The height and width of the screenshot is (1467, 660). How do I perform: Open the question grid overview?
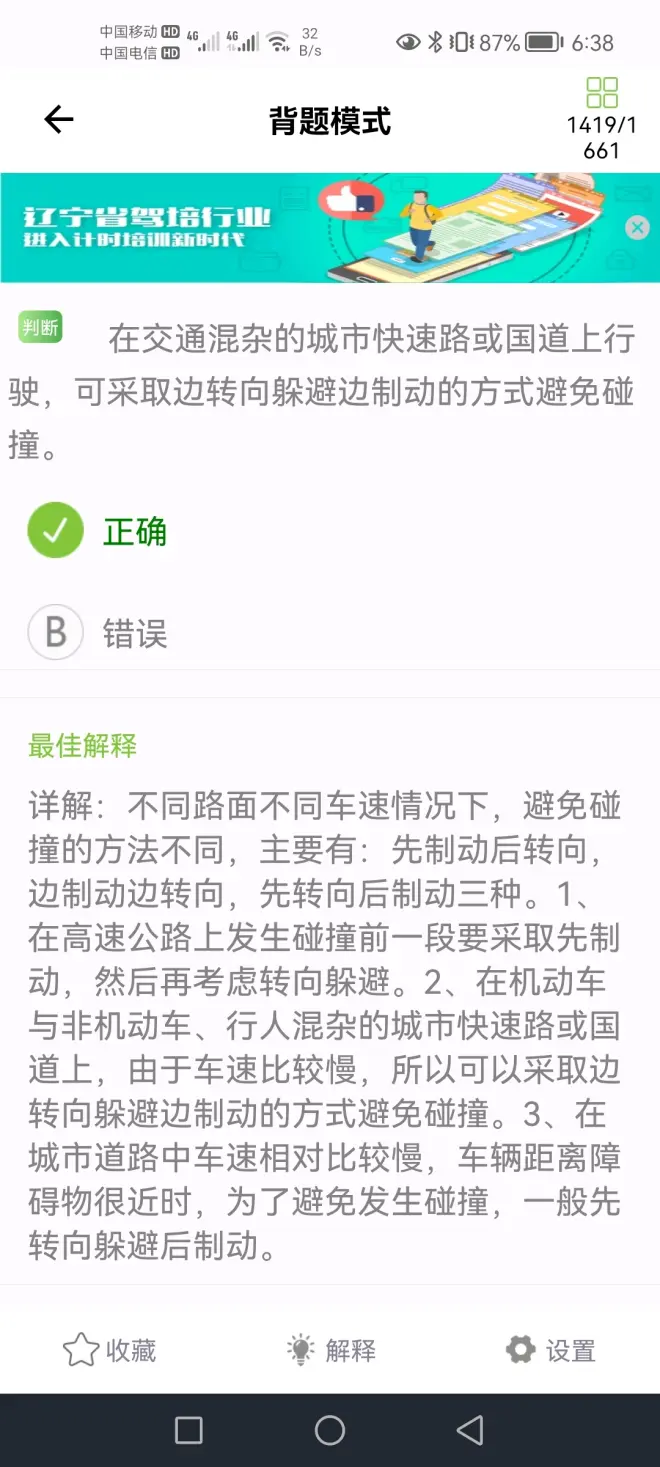pos(602,93)
